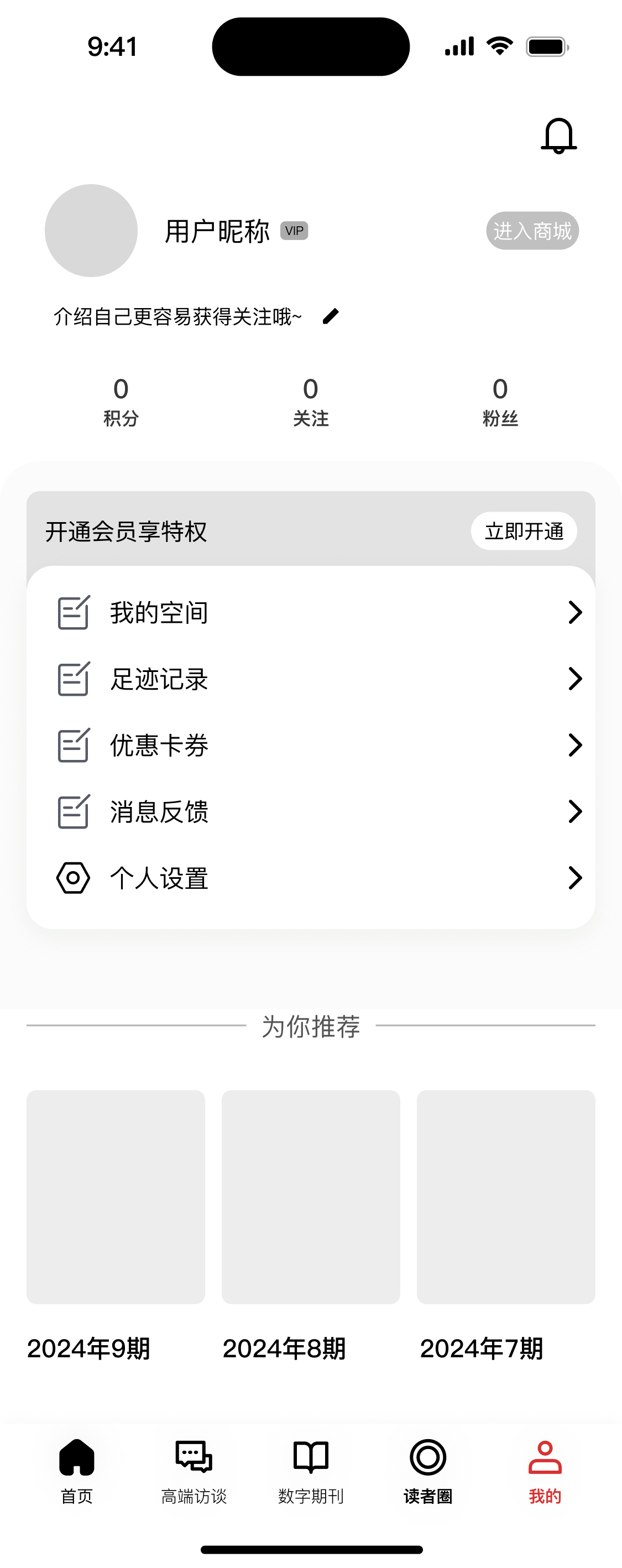
Task: Tap the user avatar picture
Action: pos(91,231)
